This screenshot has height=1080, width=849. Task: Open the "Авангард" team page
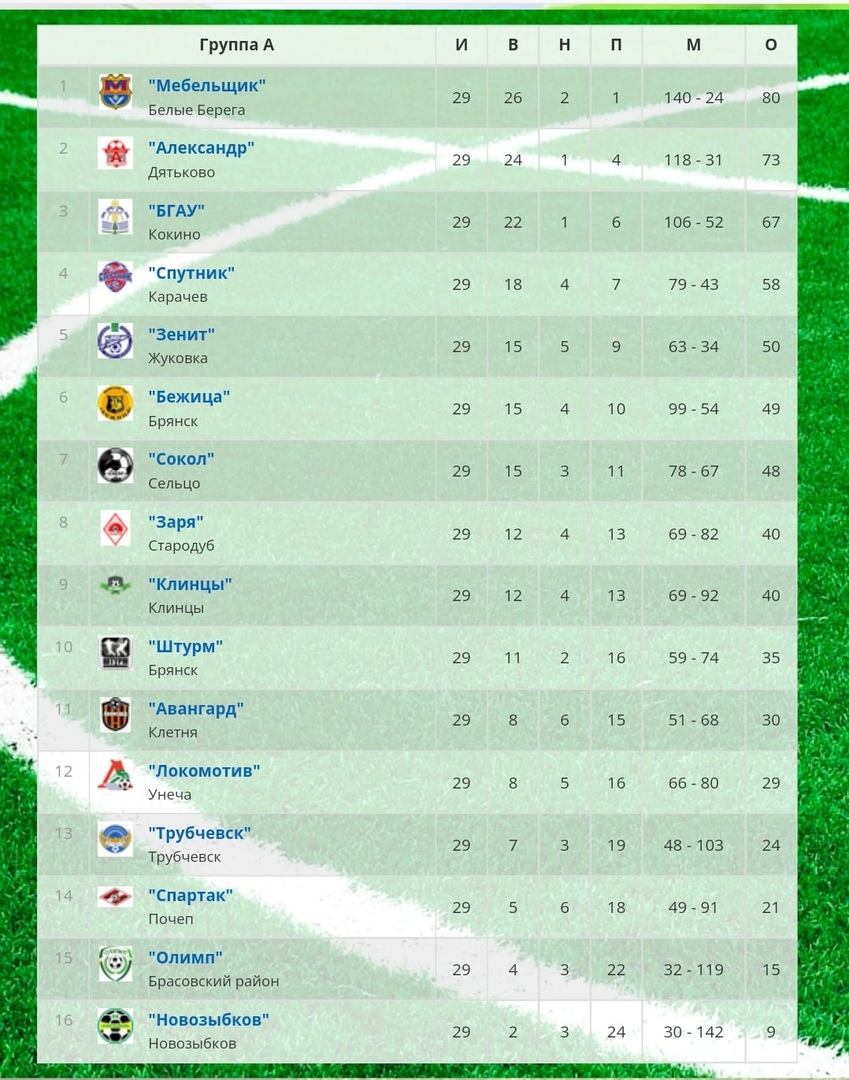[x=196, y=708]
